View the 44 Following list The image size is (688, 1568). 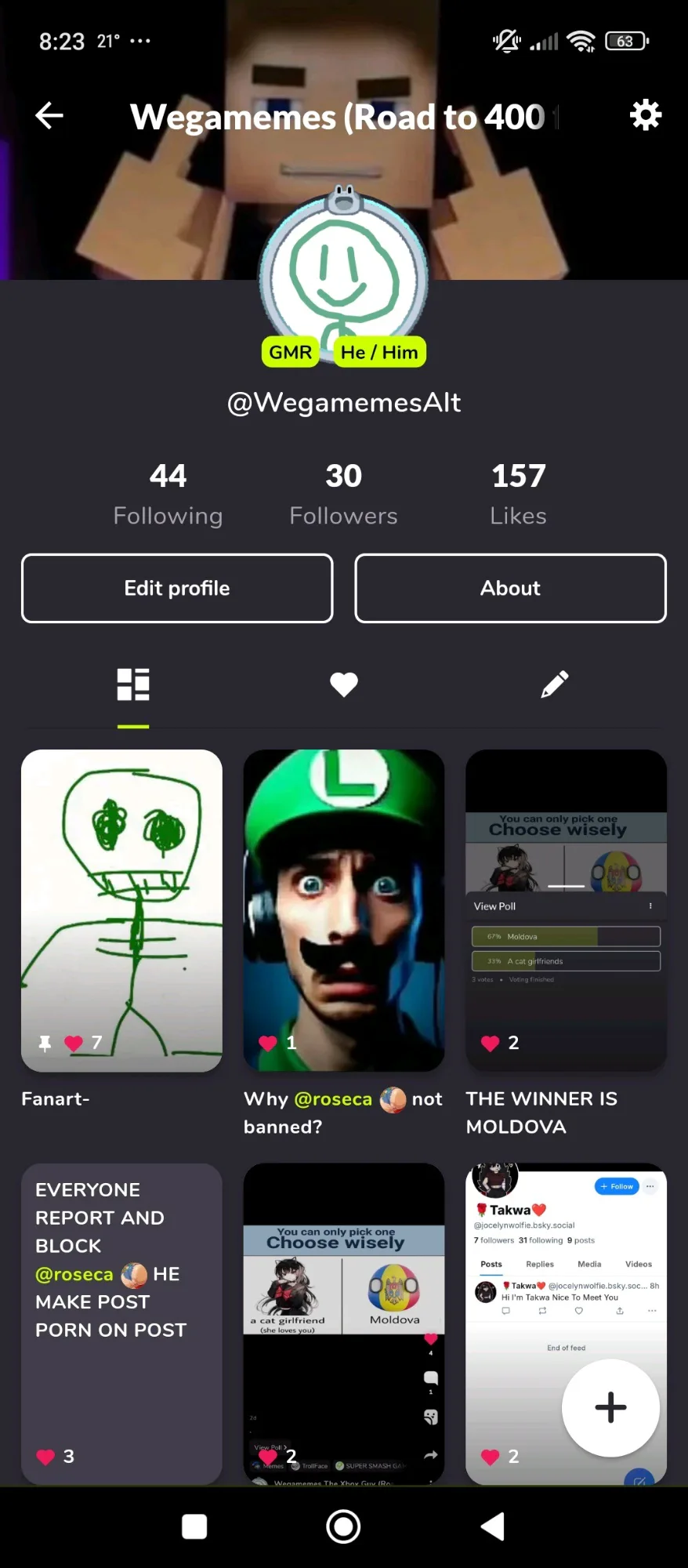click(x=168, y=493)
